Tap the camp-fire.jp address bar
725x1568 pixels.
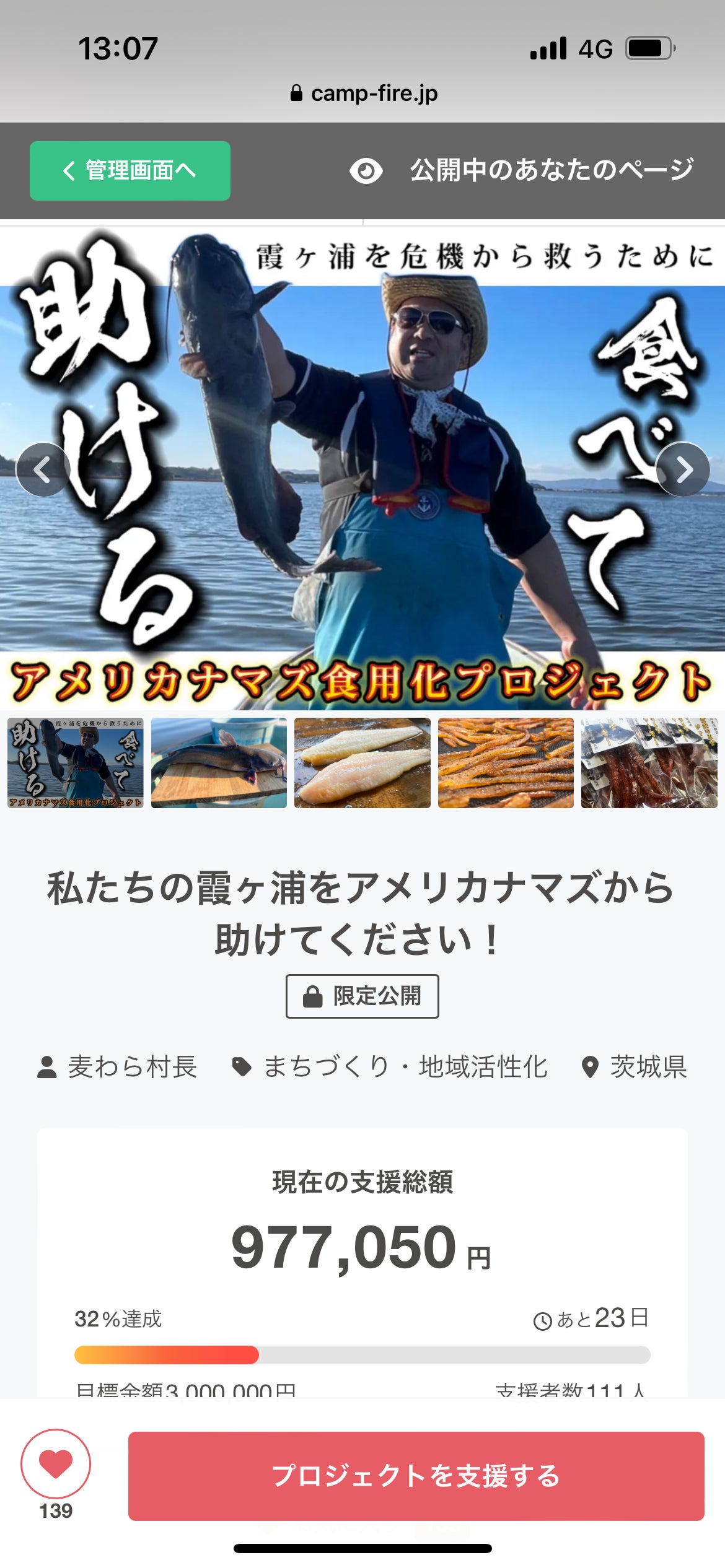tap(364, 94)
